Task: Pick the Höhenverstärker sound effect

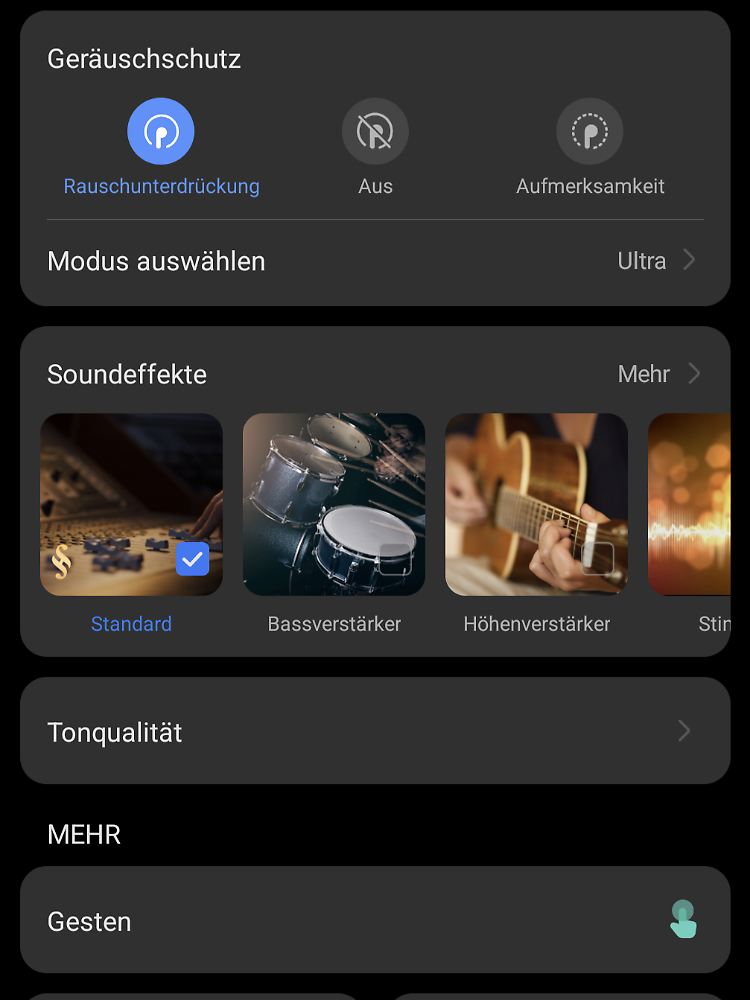Action: [x=536, y=505]
